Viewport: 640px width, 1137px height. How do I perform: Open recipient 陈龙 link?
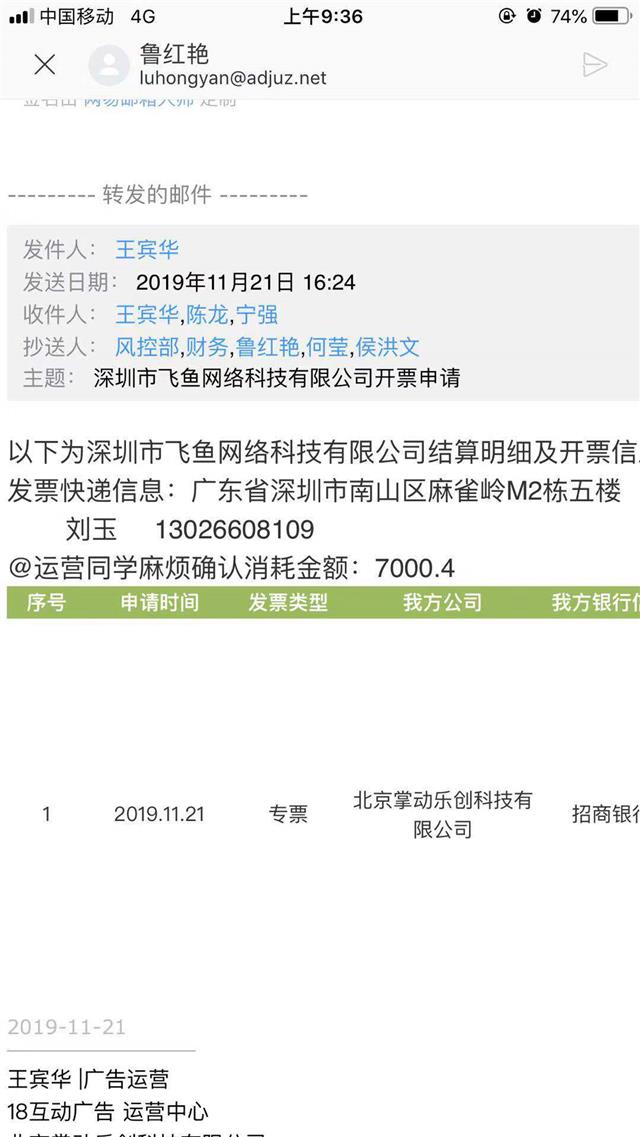207,315
